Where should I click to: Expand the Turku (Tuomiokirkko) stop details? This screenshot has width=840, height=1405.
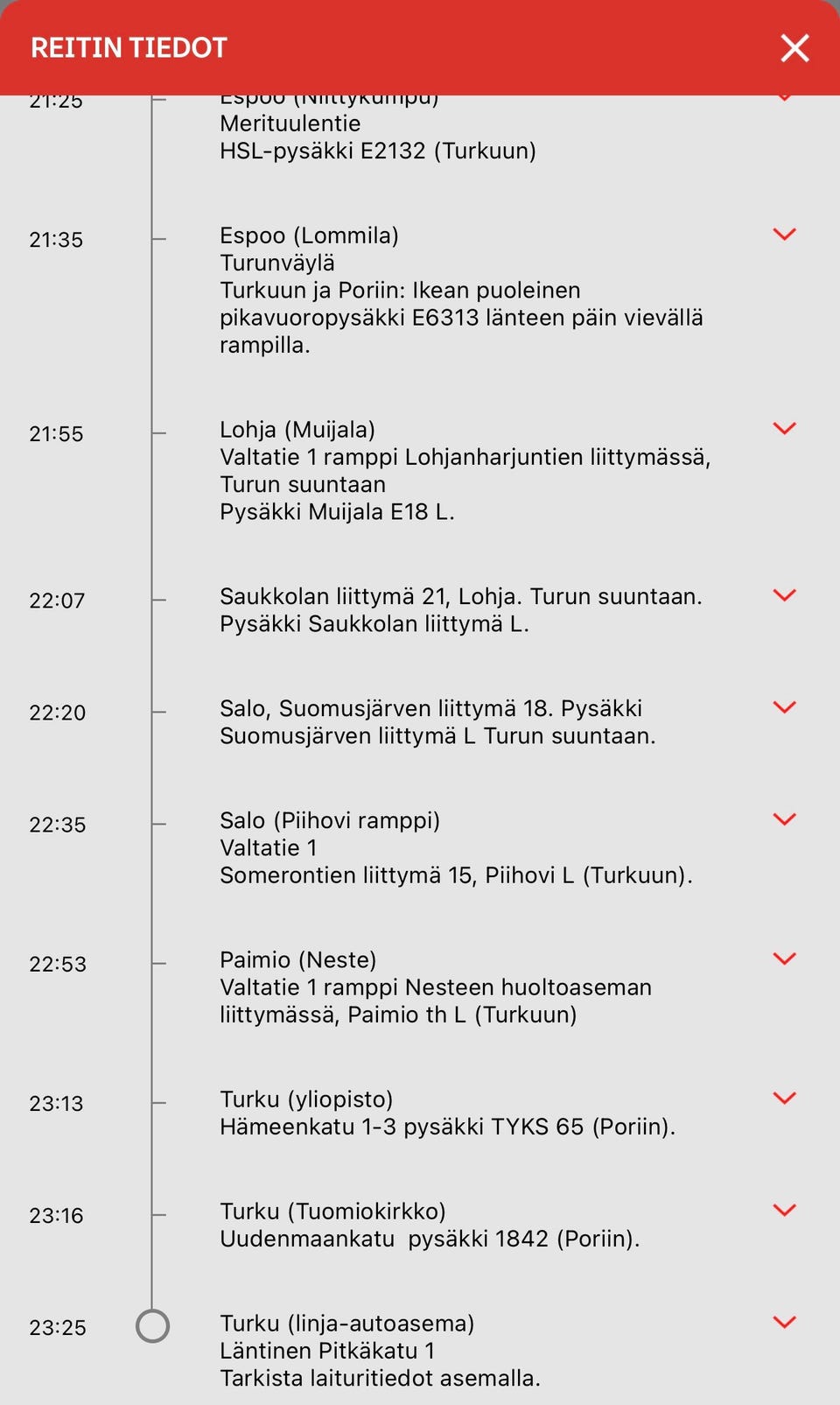tap(785, 1210)
